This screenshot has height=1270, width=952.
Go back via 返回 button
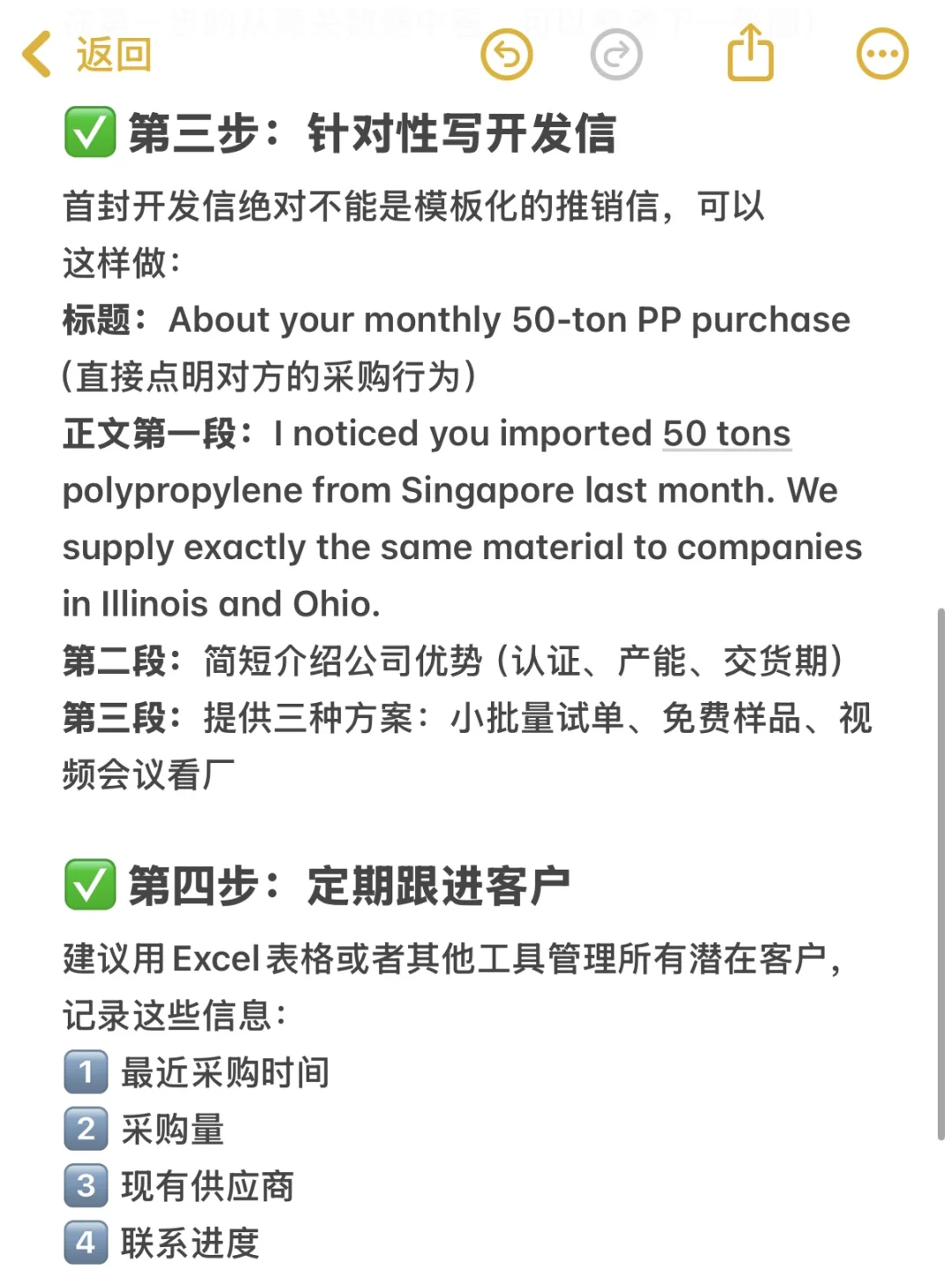coord(86,55)
